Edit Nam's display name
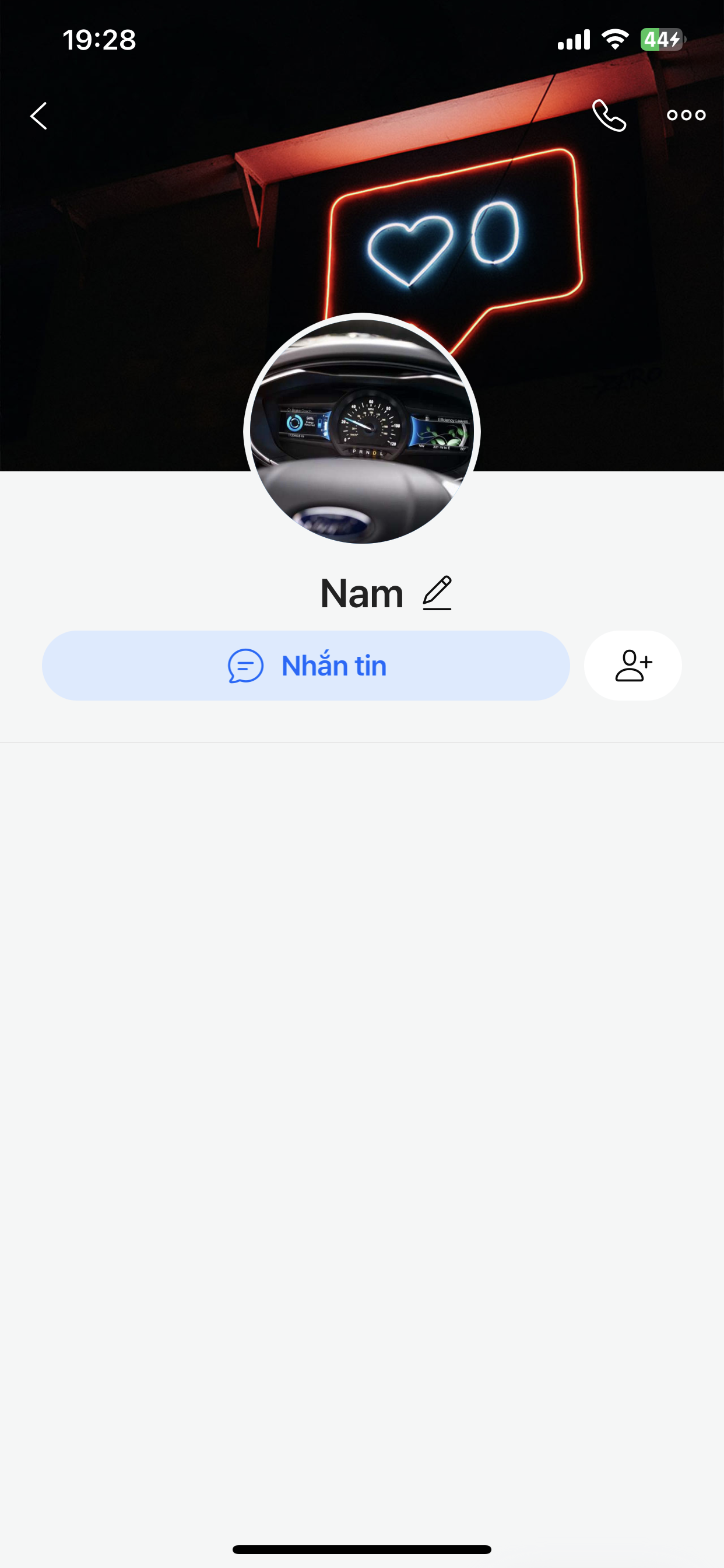 tap(437, 593)
